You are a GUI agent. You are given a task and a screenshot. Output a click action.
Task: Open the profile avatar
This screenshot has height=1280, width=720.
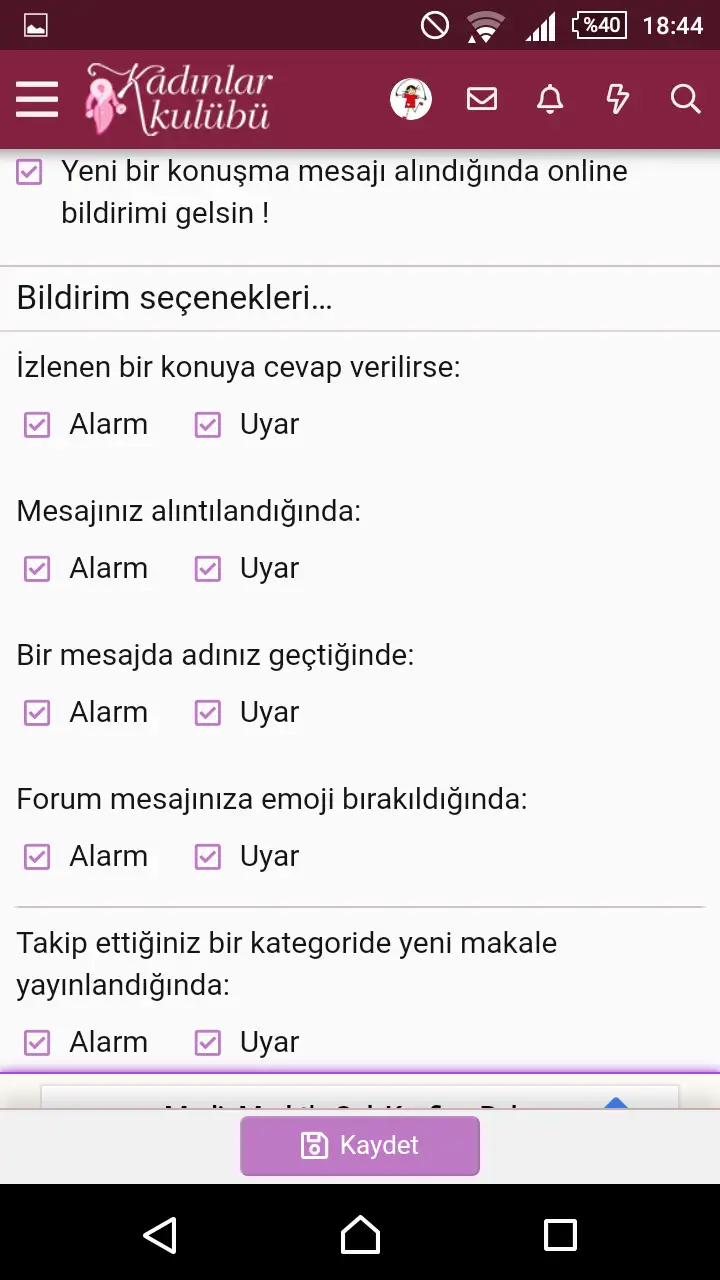(411, 99)
